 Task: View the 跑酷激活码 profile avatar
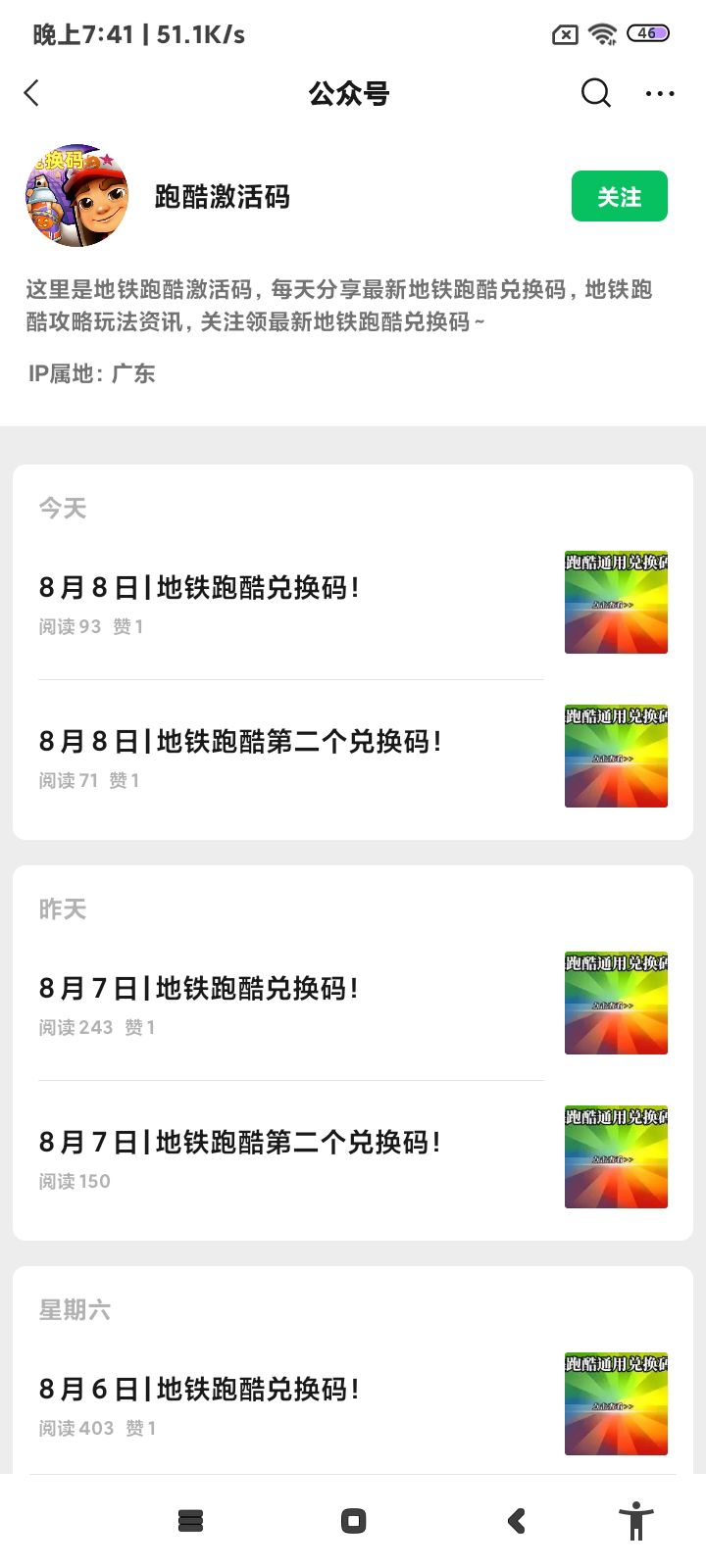[x=77, y=196]
